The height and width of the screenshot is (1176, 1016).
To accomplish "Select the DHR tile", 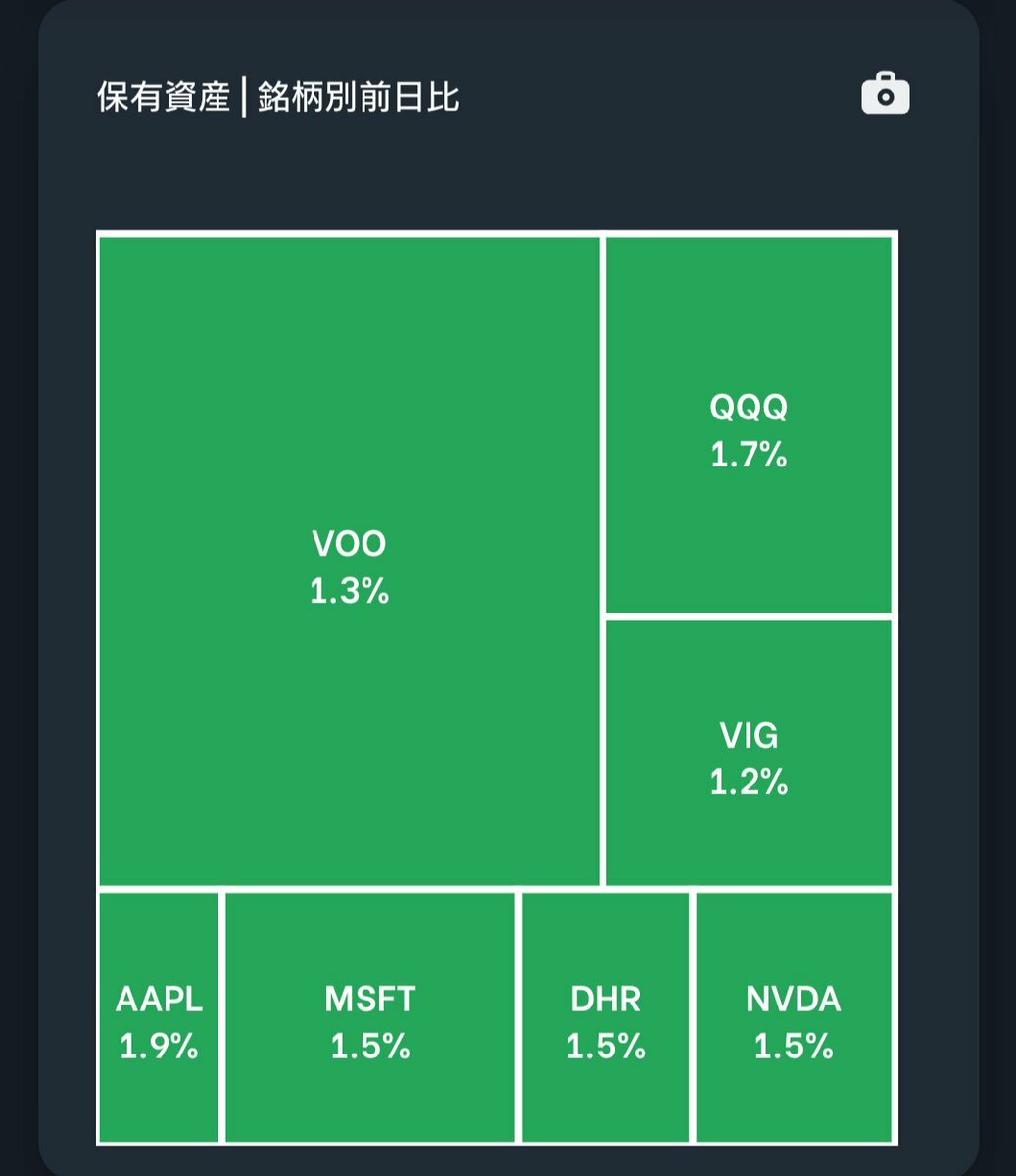I will click(x=605, y=1017).
